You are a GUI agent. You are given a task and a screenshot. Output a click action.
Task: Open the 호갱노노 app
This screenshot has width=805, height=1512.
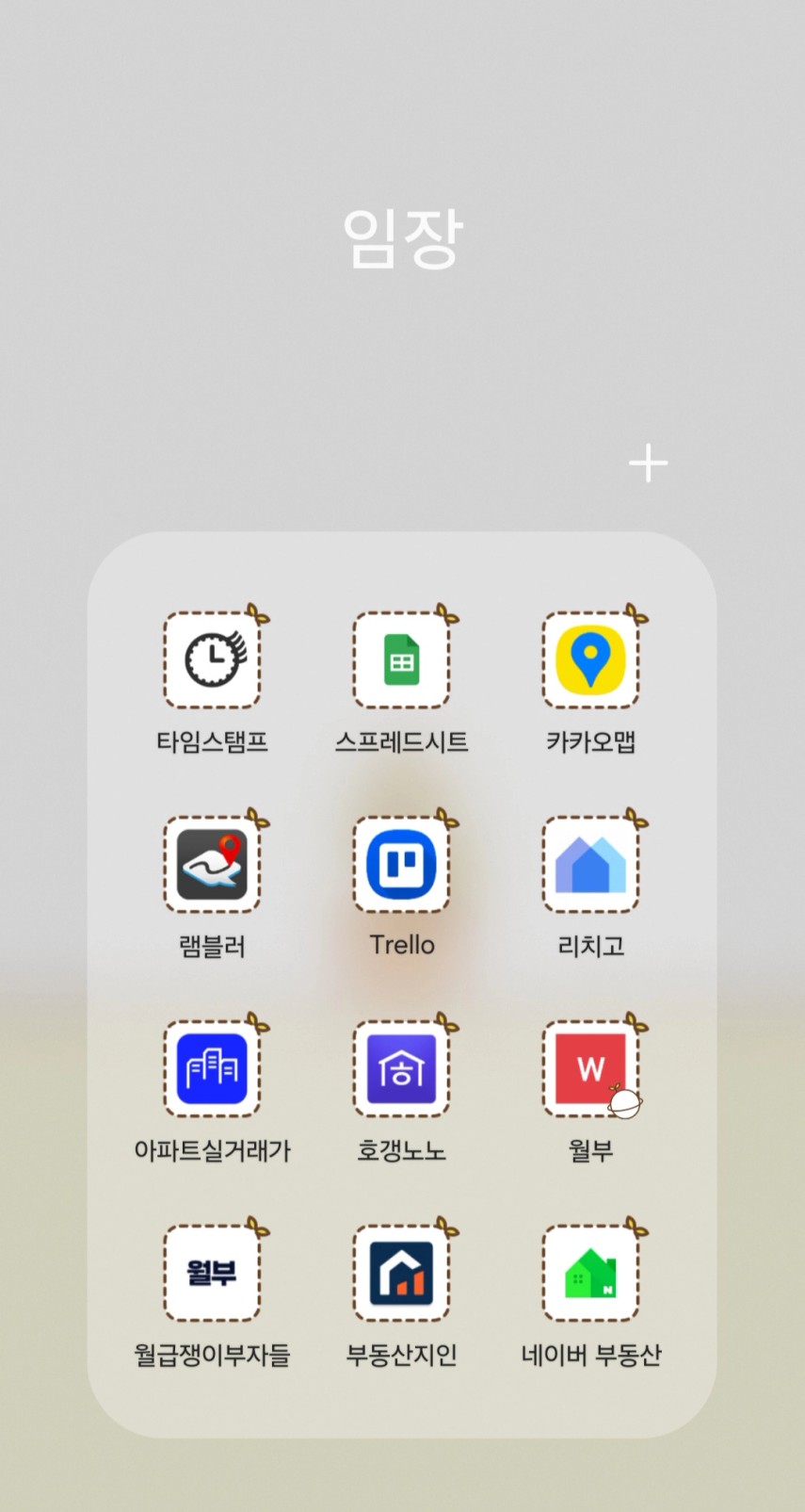402,1068
